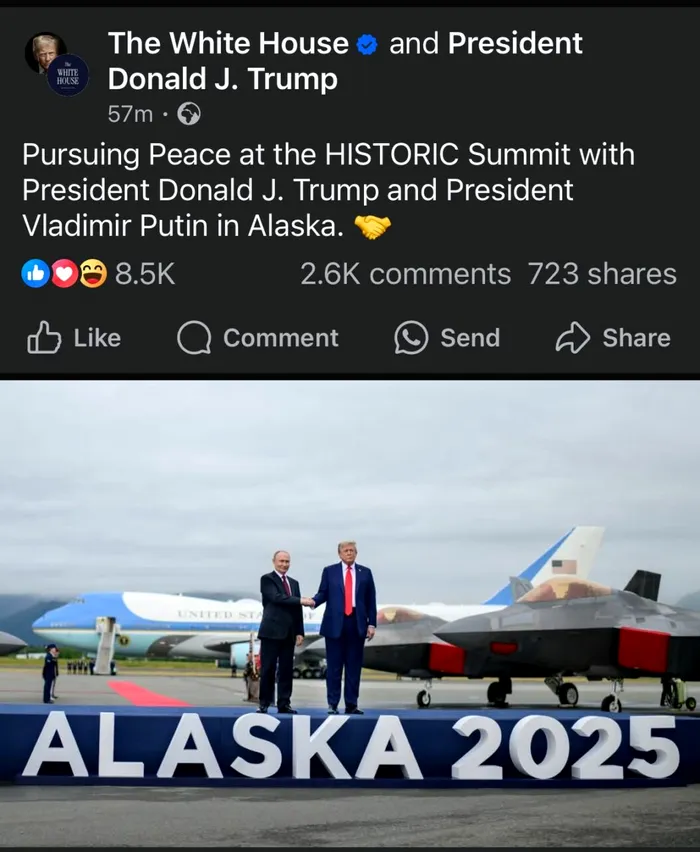Share the Alaska summit post
The height and width of the screenshot is (852, 700).
(x=613, y=338)
